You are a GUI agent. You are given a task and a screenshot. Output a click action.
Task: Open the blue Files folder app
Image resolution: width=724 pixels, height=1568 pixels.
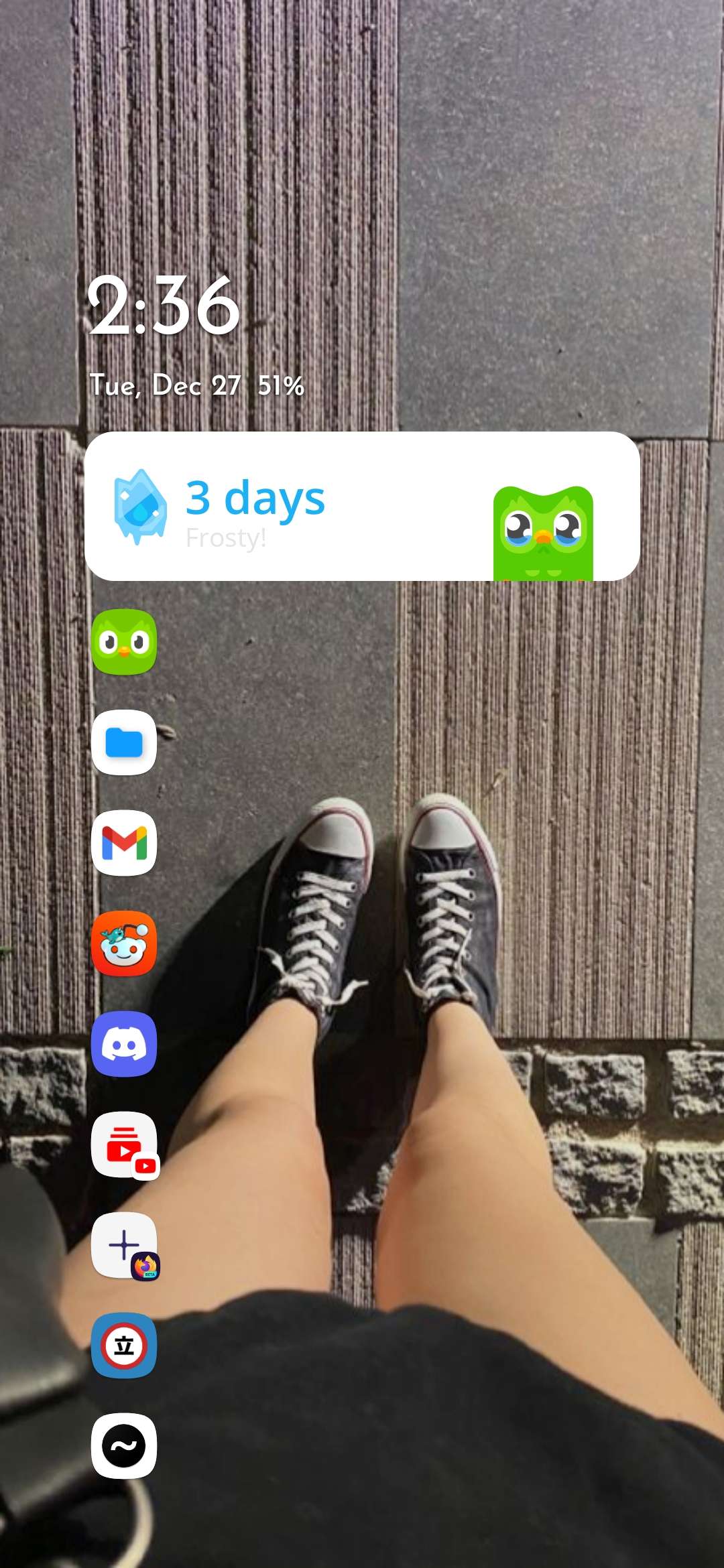(124, 742)
